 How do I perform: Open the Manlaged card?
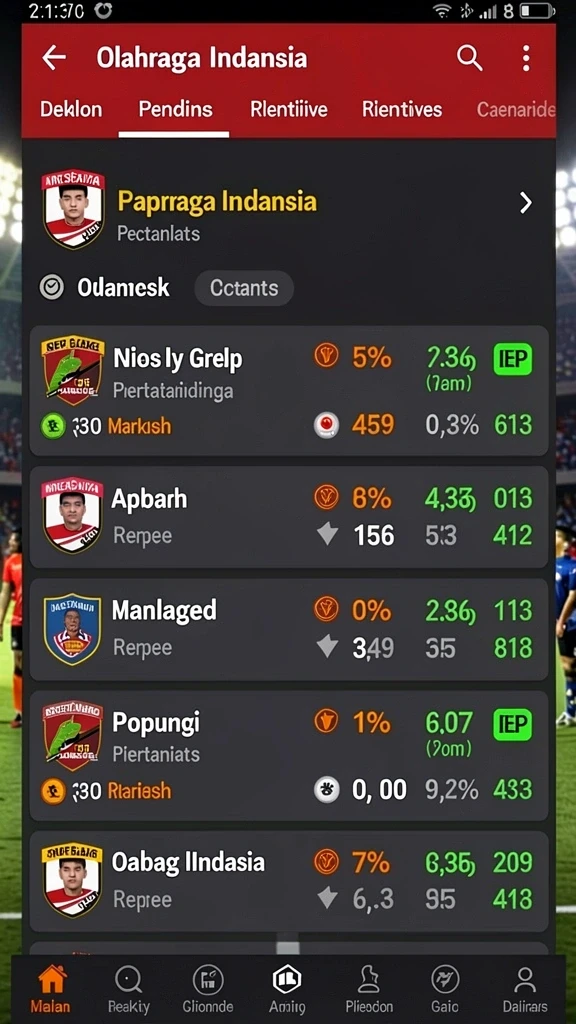click(289, 629)
